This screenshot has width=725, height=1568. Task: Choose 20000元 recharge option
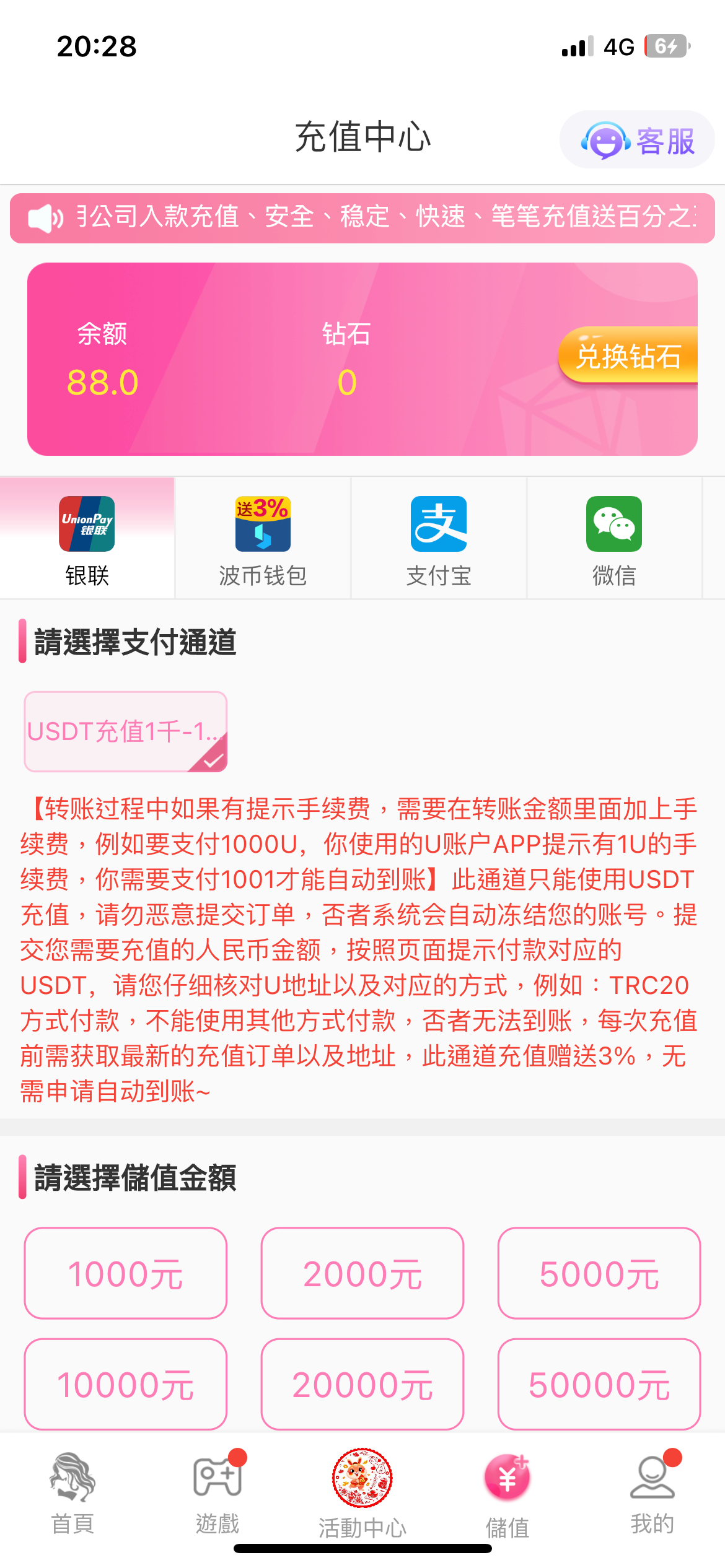pyautogui.click(x=362, y=1384)
